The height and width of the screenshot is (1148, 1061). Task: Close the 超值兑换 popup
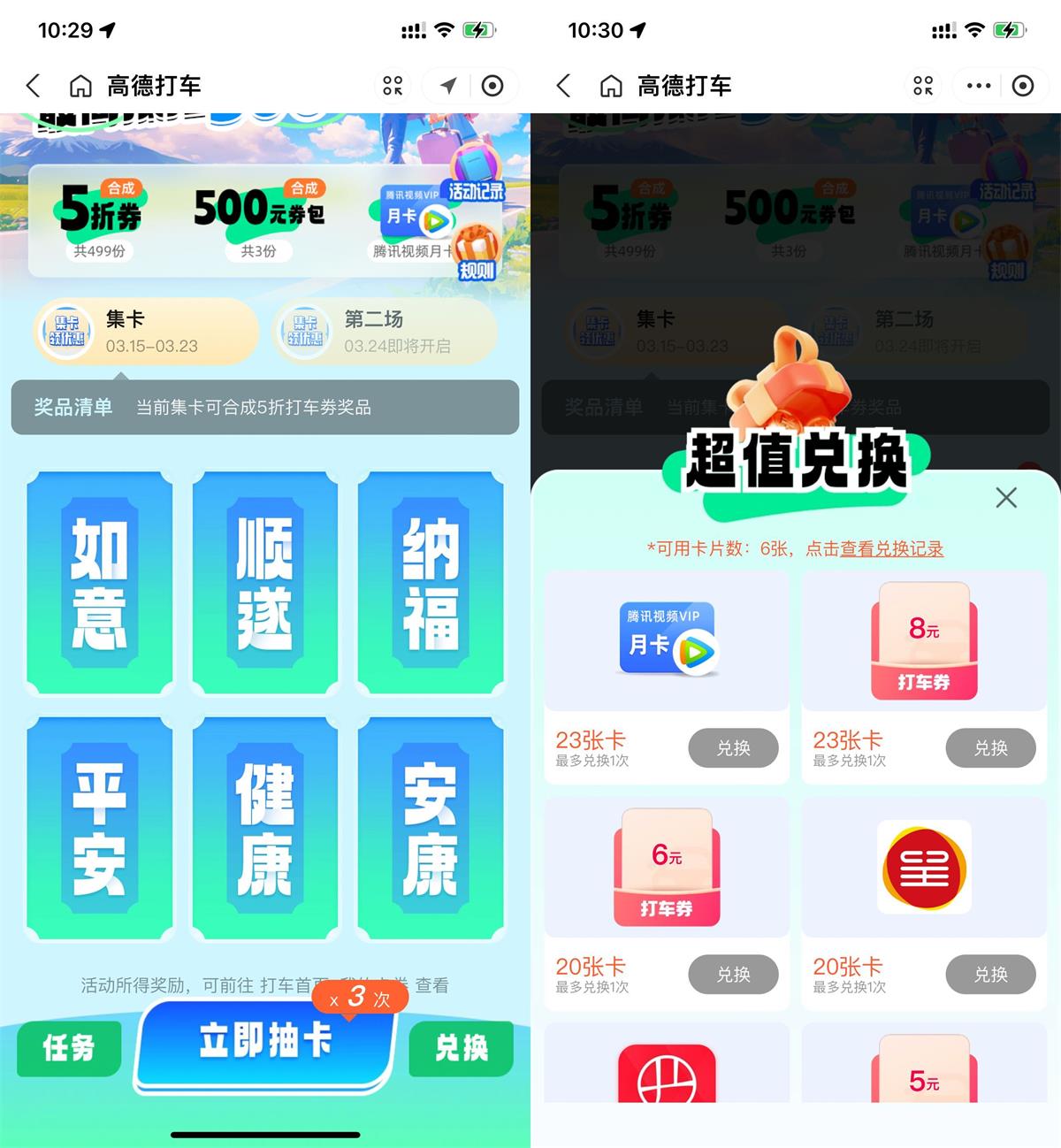pyautogui.click(x=1006, y=498)
